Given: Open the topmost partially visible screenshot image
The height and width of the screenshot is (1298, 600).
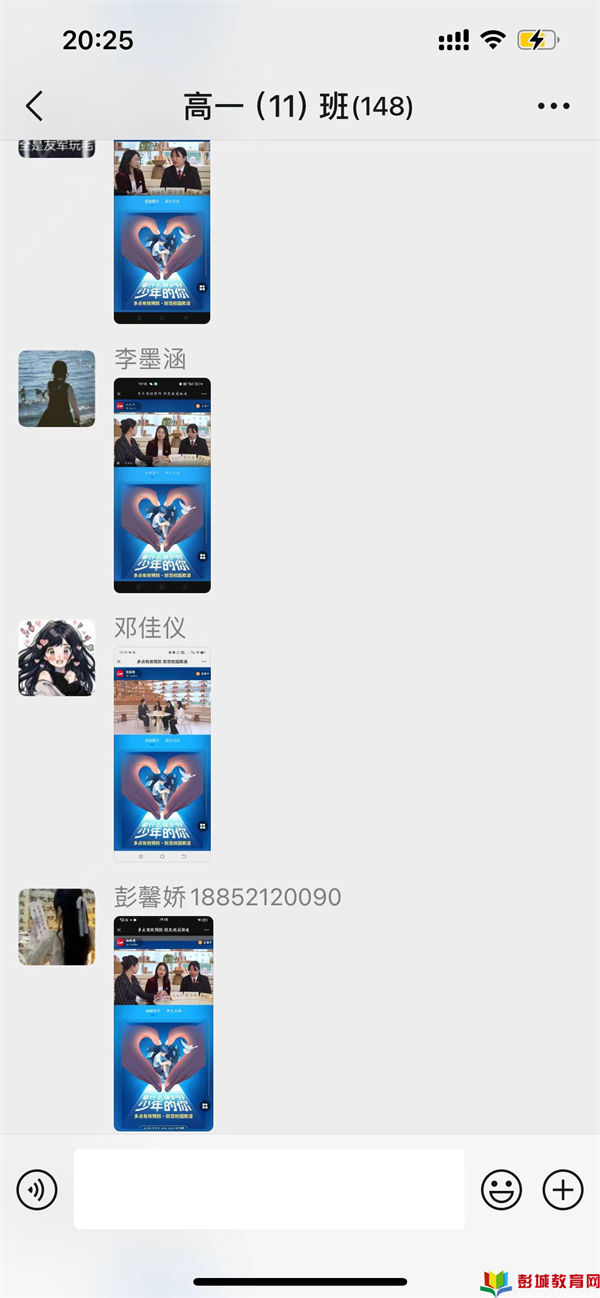Looking at the screenshot, I should pos(162,232).
